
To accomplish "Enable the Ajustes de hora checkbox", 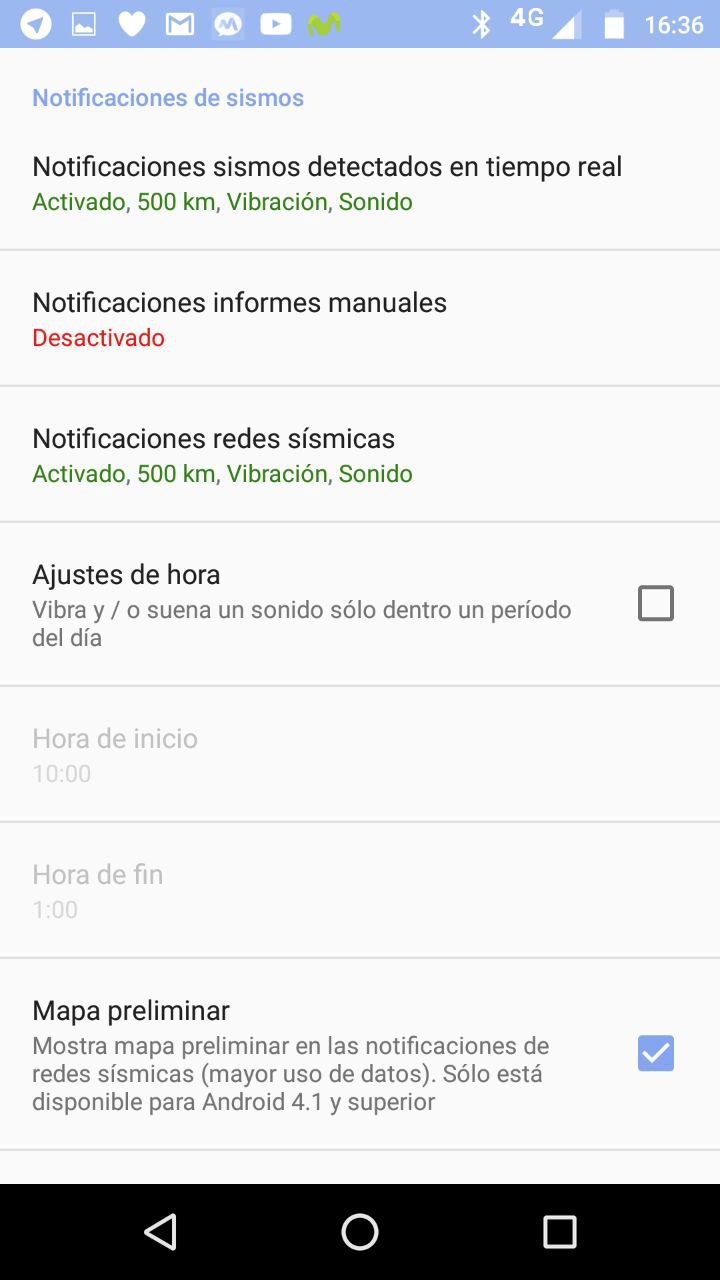I will click(x=656, y=604).
